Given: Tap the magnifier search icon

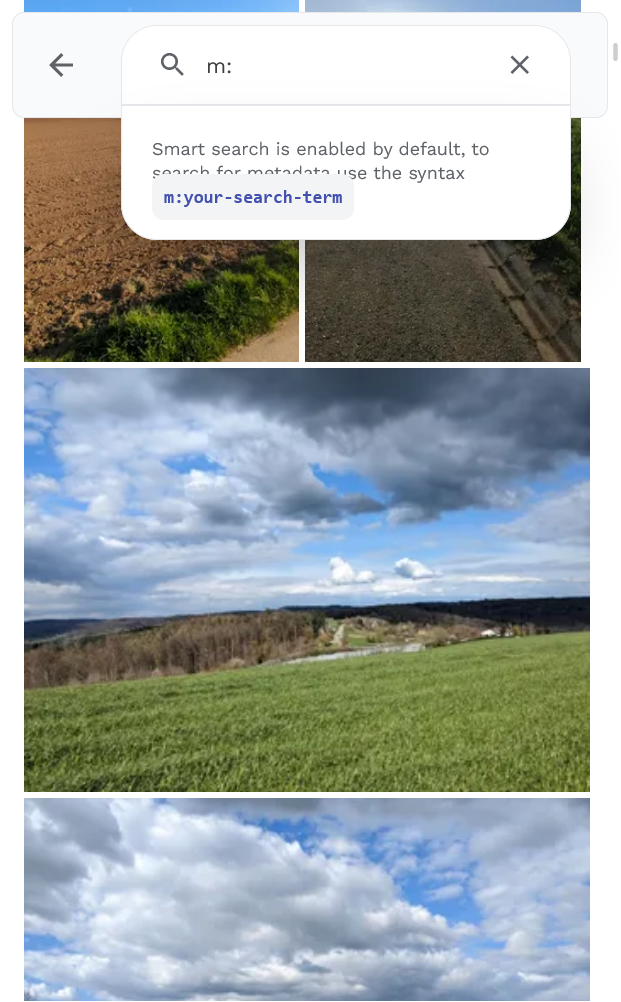Looking at the screenshot, I should click(172, 65).
